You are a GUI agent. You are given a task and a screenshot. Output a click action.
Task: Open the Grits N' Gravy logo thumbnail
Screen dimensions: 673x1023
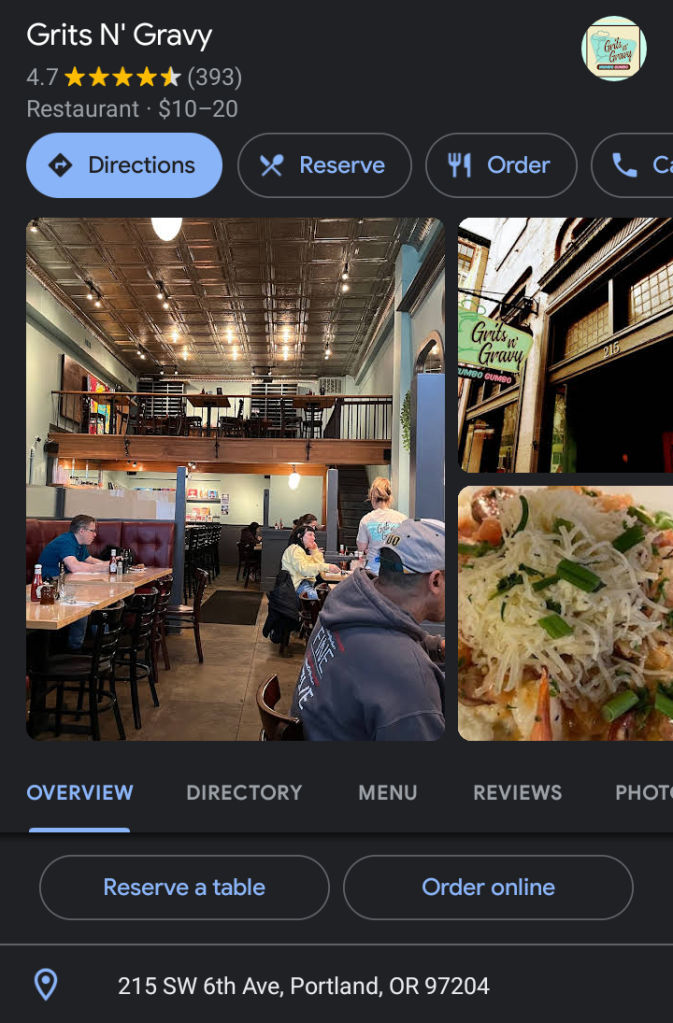[613, 48]
